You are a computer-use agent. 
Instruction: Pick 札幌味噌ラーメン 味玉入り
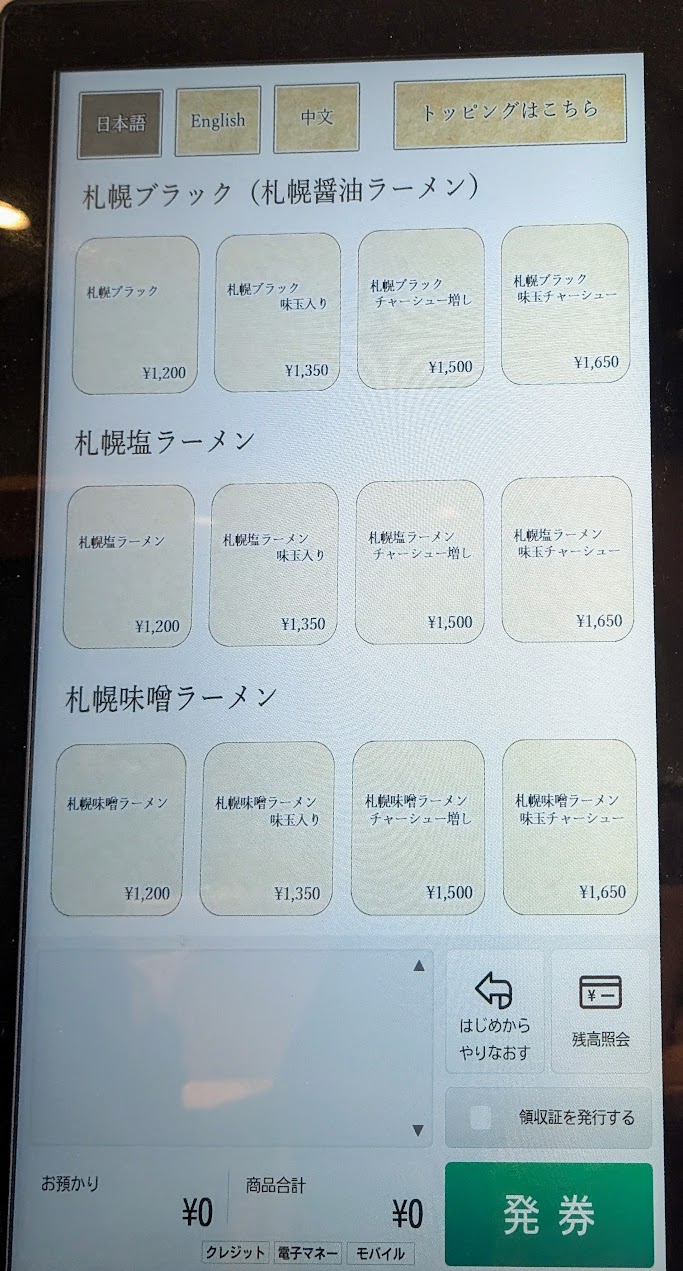(x=268, y=828)
